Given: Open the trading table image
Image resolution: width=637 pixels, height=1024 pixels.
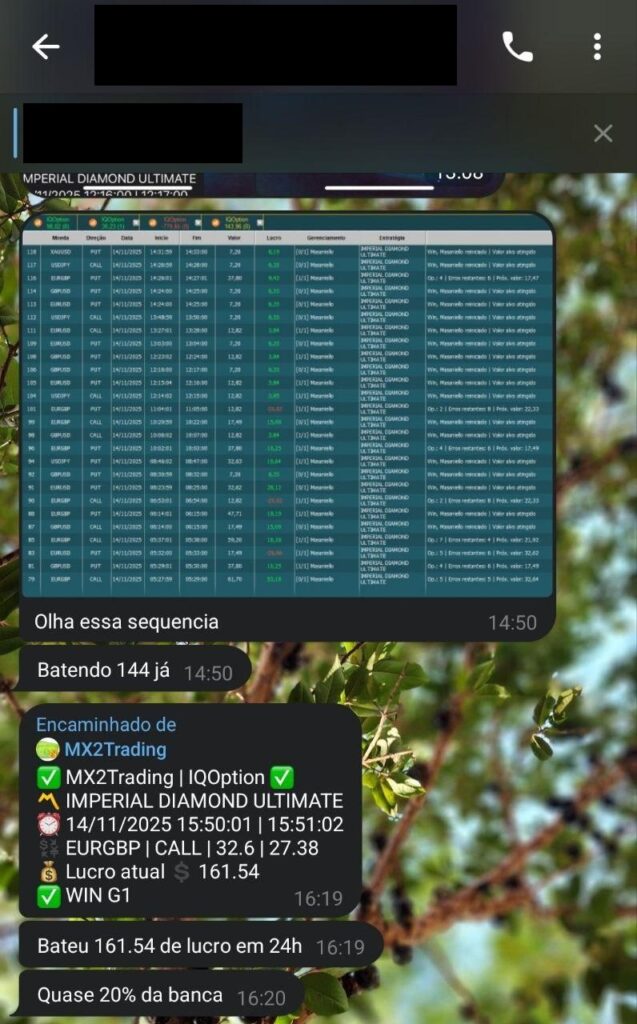Looking at the screenshot, I should click(x=287, y=405).
